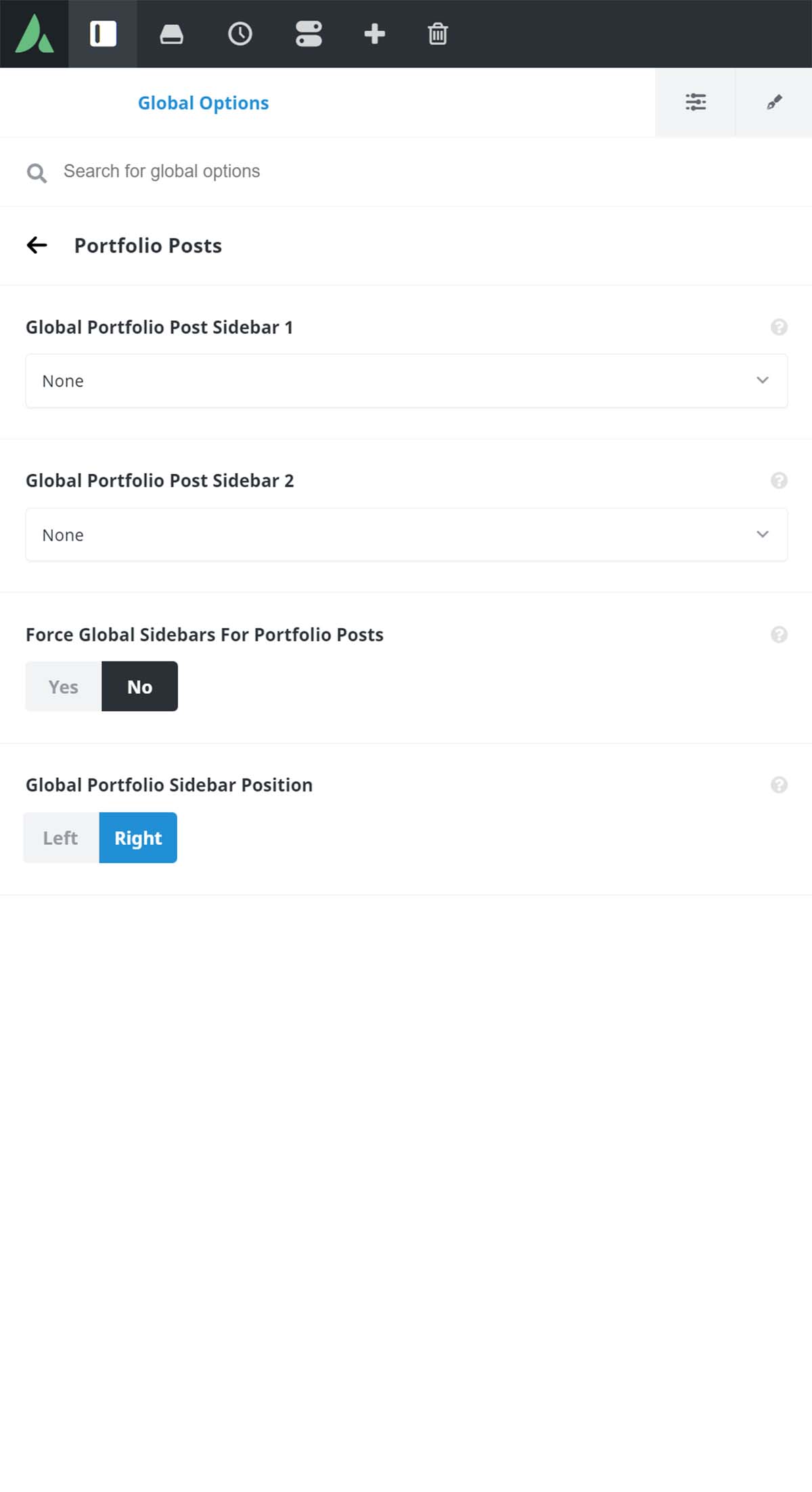
Task: Tap the trash delete icon
Action: pyautogui.click(x=438, y=34)
